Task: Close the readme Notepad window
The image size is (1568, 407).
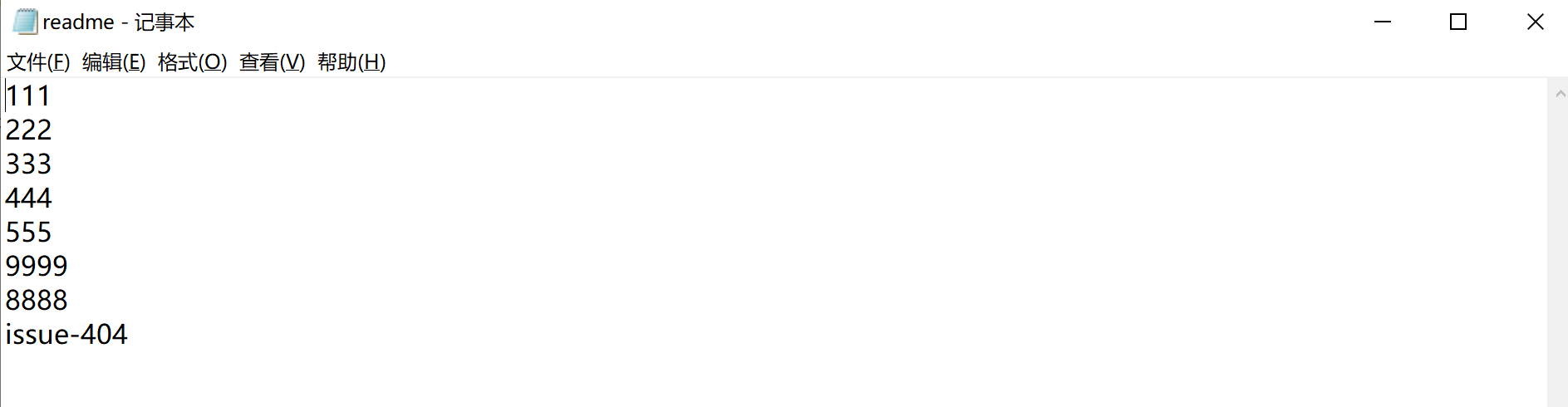Action: point(1535,22)
